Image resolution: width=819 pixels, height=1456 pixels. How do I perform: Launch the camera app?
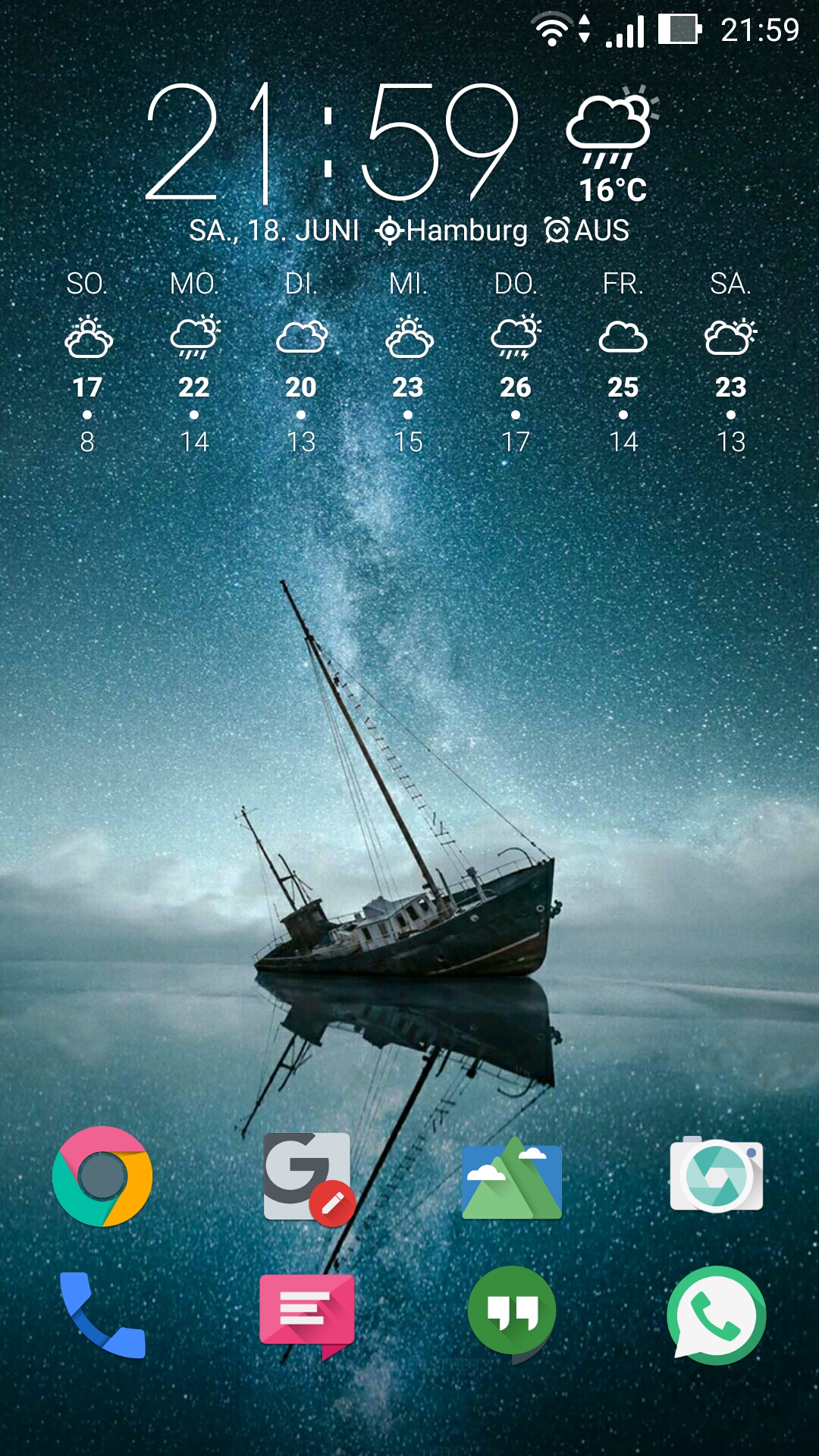[716, 1176]
